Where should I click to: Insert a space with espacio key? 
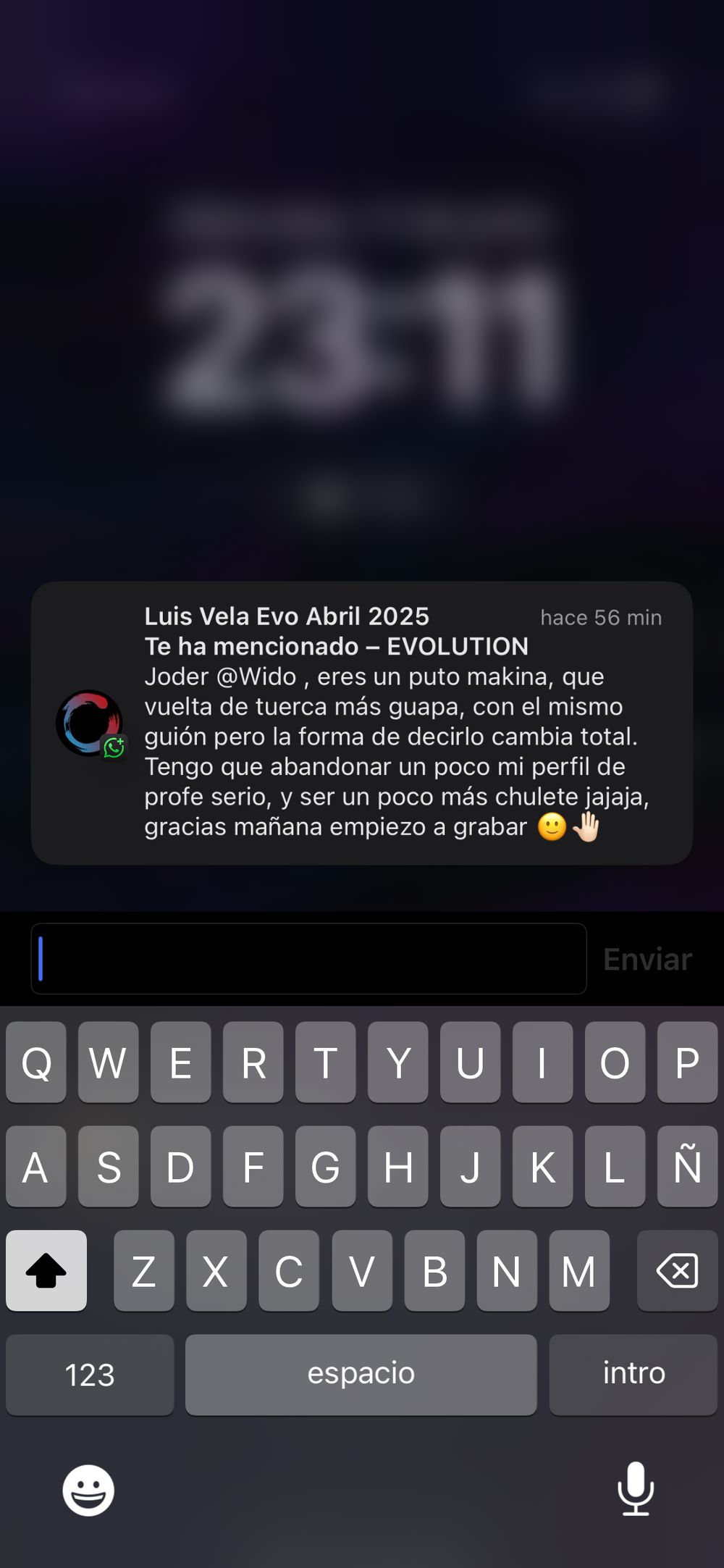[x=361, y=1374]
